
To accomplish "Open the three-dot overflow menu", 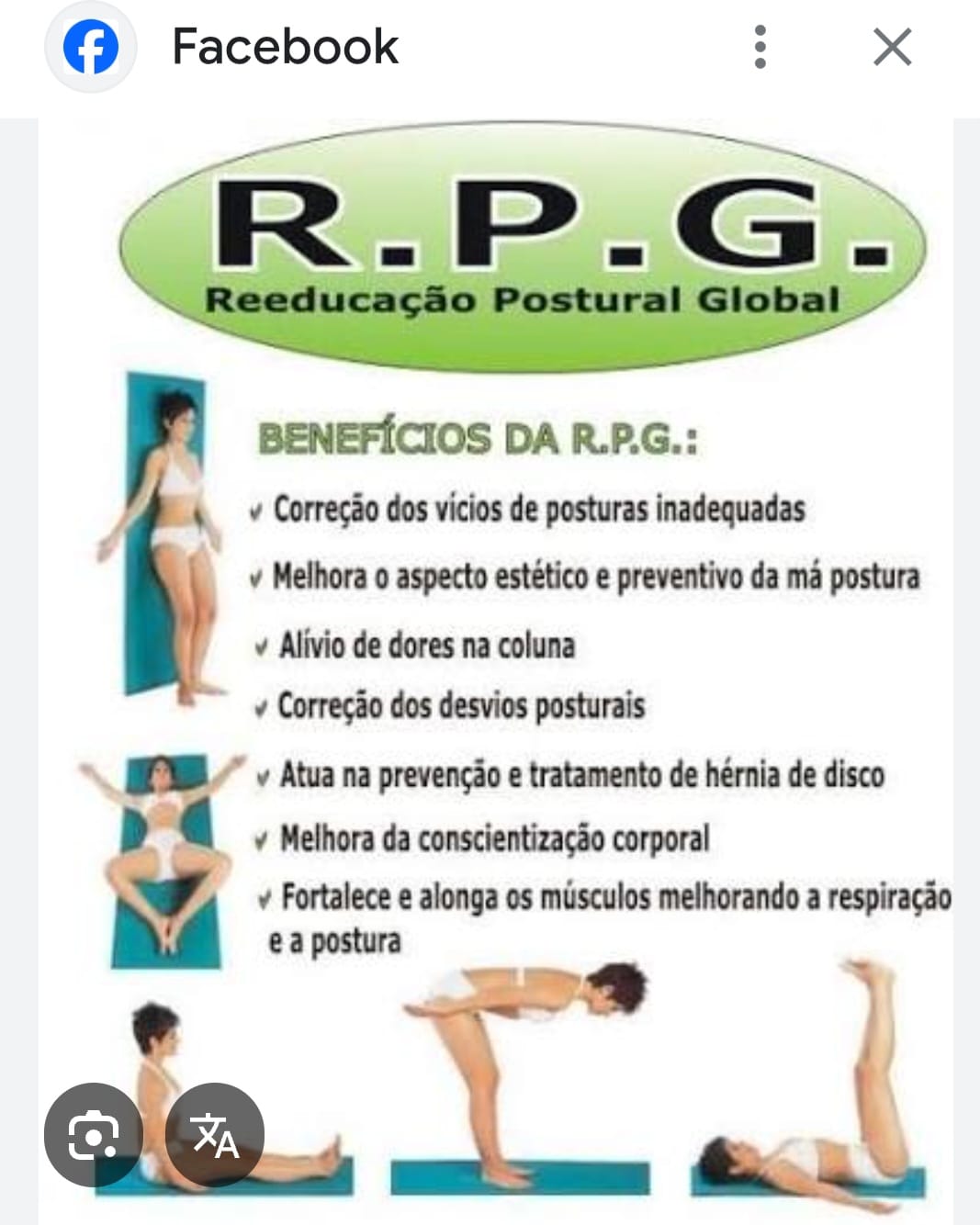I will coord(760,47).
